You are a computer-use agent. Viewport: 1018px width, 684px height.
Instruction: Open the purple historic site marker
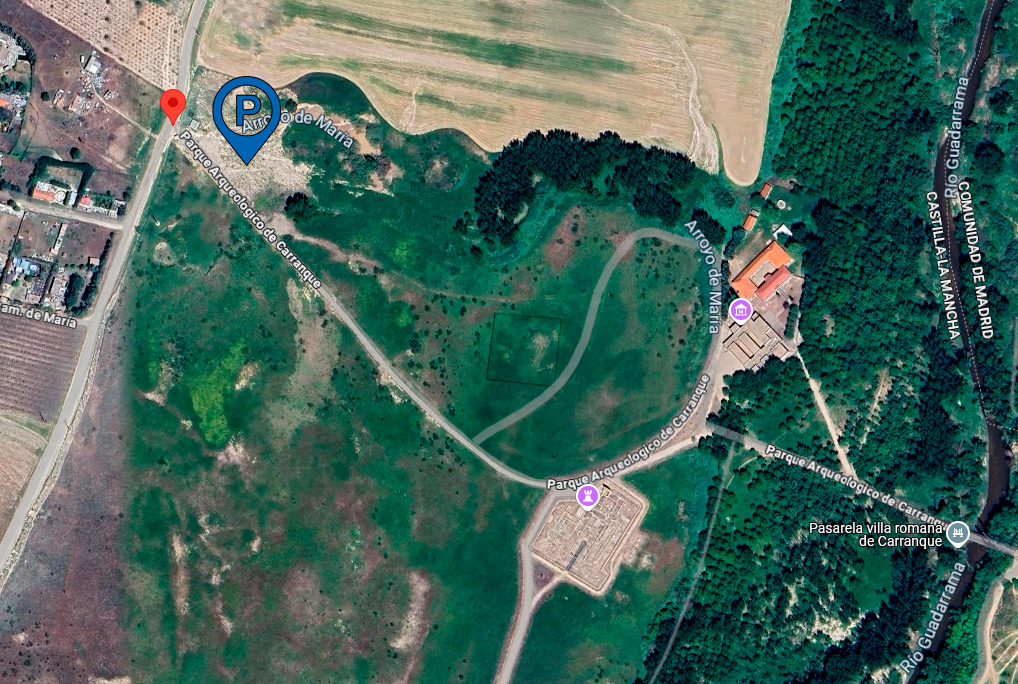coord(587,496)
